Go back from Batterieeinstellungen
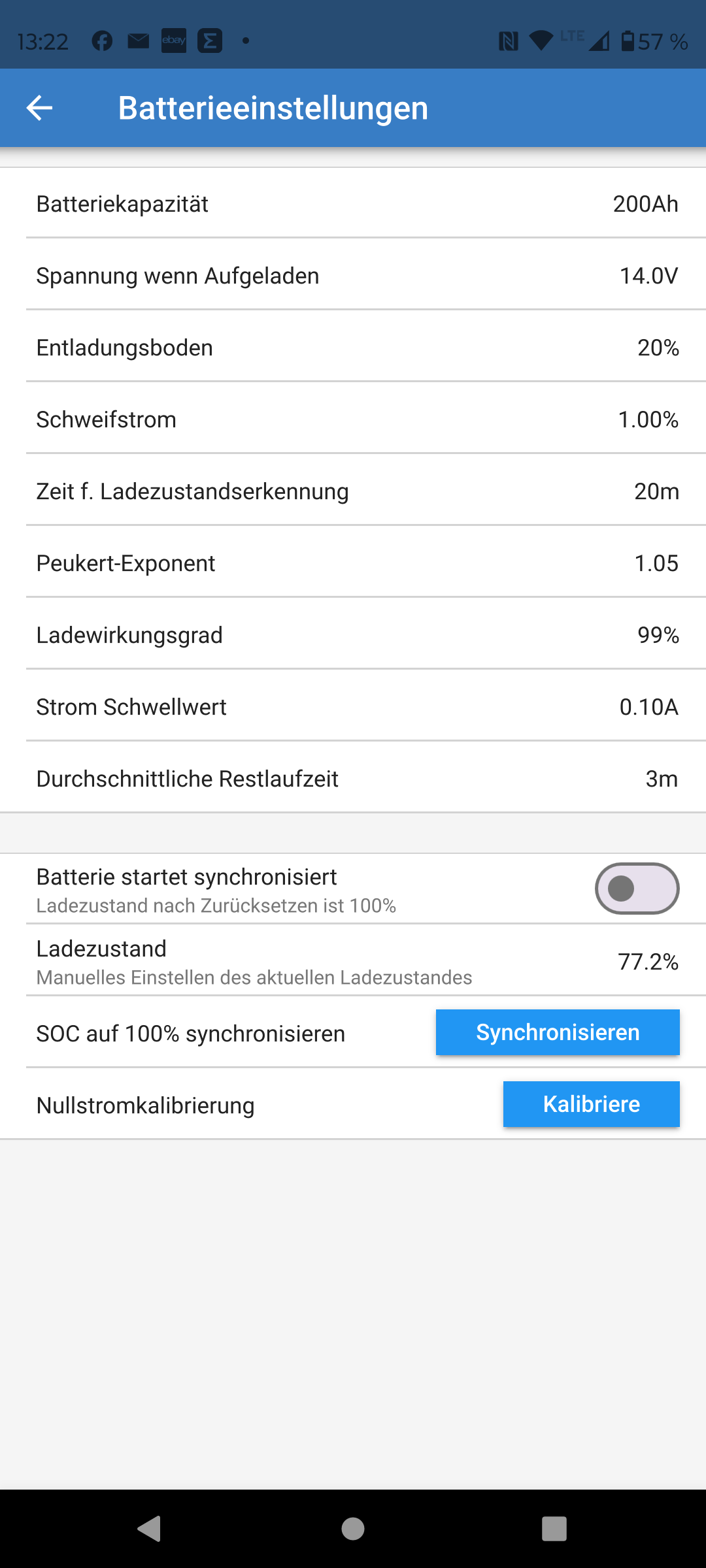This screenshot has width=706, height=1568. tap(39, 108)
